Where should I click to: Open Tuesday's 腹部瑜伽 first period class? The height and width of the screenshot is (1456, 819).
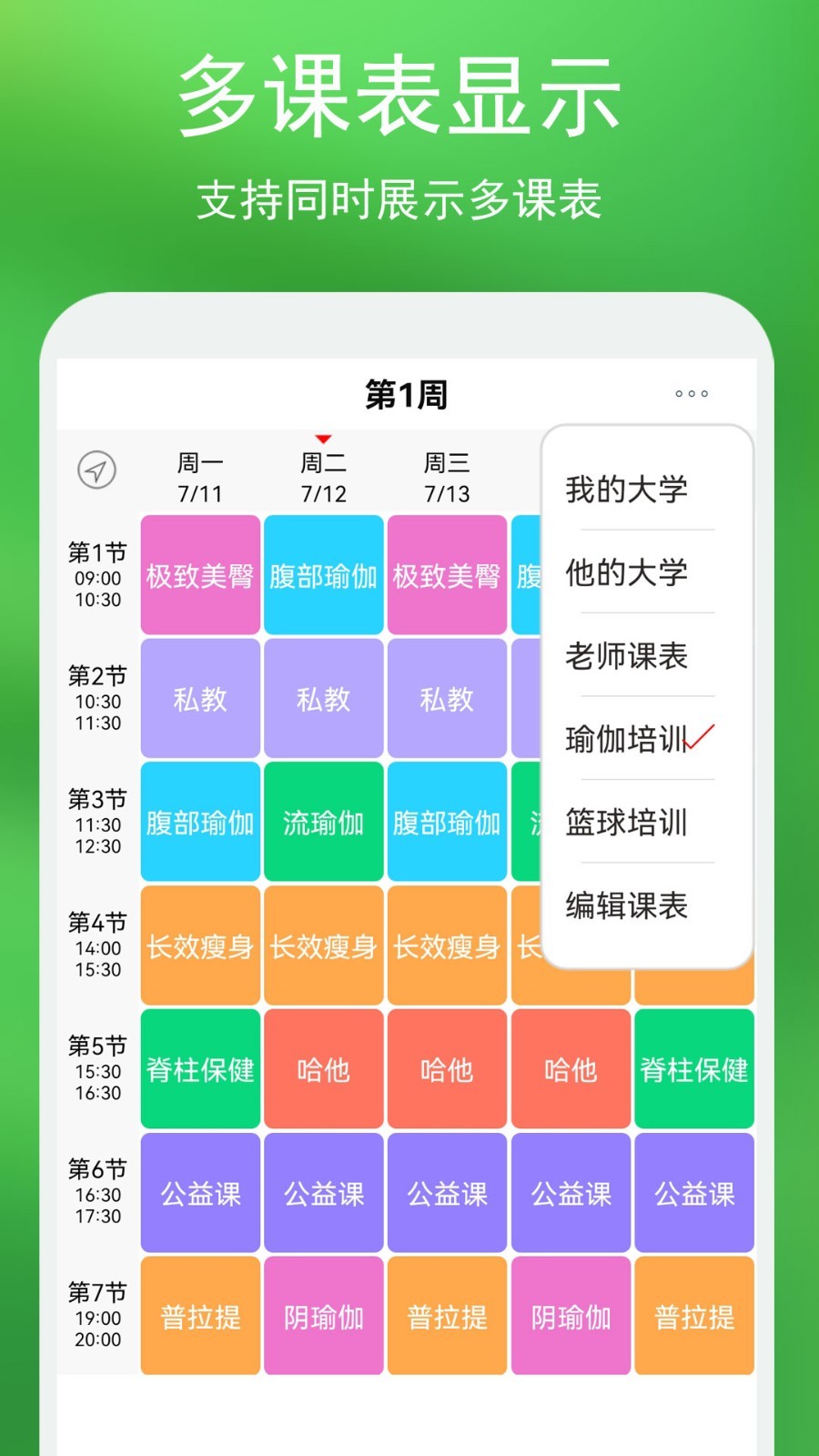[x=323, y=575]
